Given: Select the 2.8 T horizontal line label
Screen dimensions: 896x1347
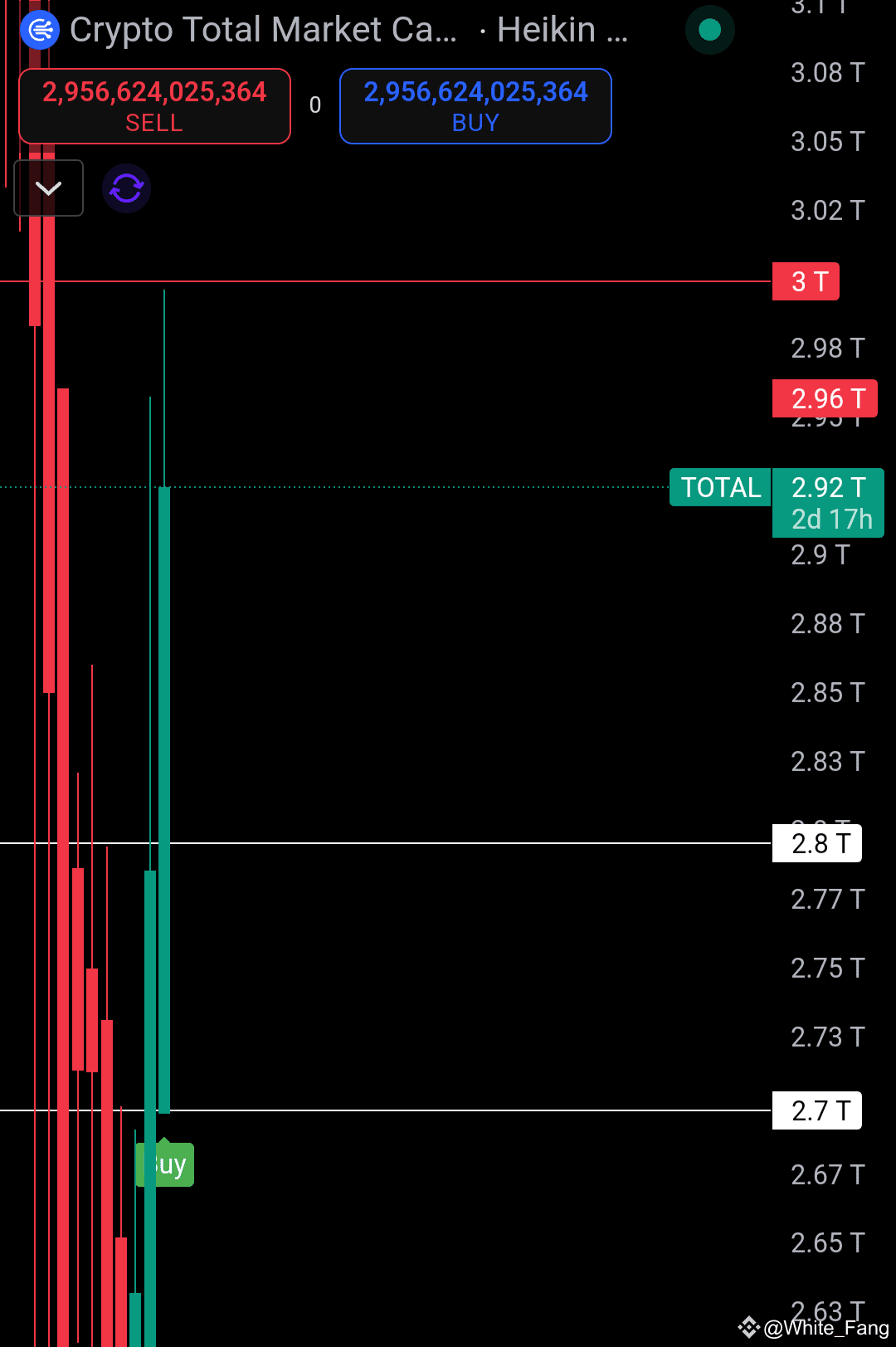Looking at the screenshot, I should click(816, 843).
